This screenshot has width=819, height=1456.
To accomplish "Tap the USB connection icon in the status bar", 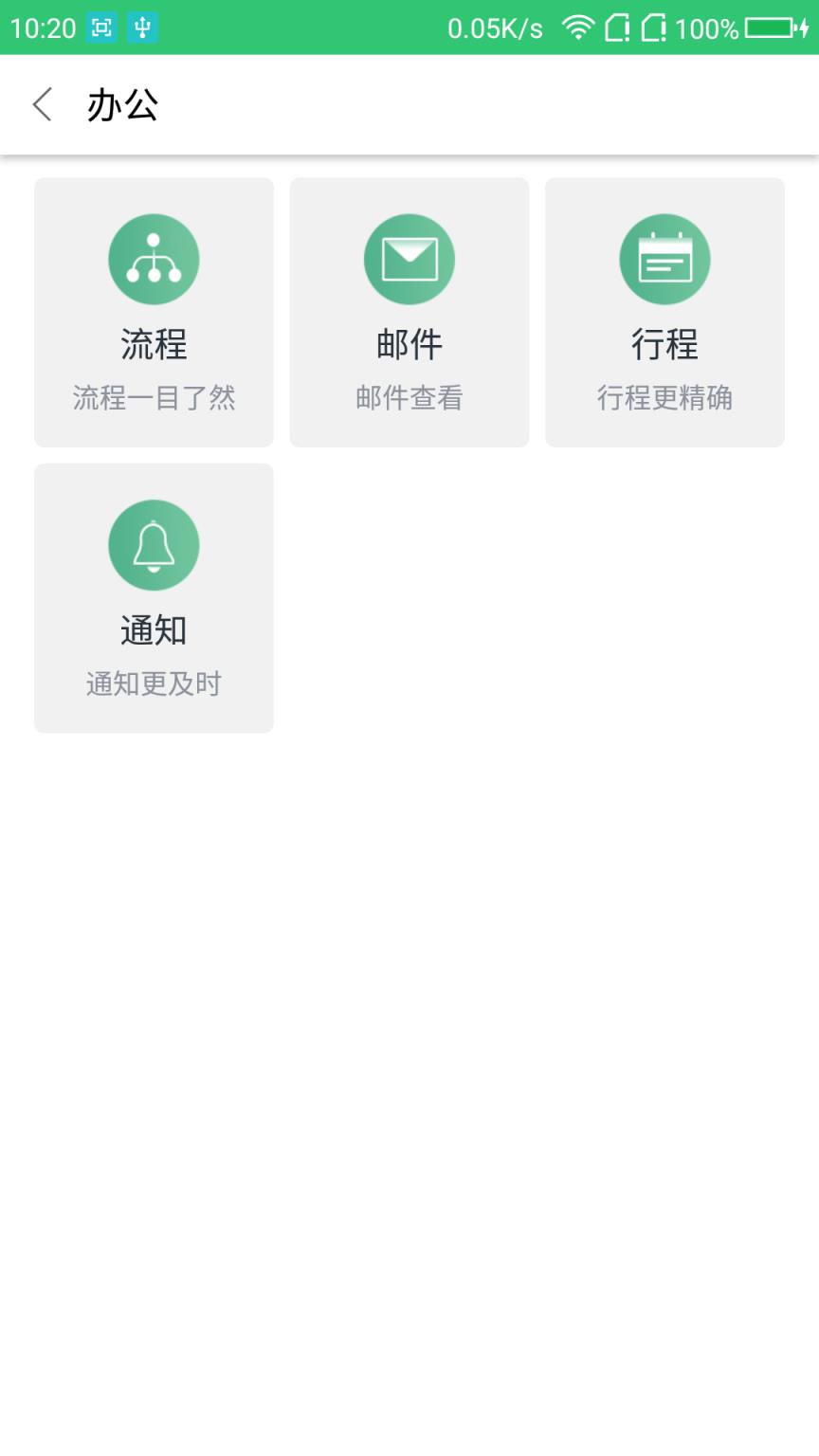I will tap(140, 28).
